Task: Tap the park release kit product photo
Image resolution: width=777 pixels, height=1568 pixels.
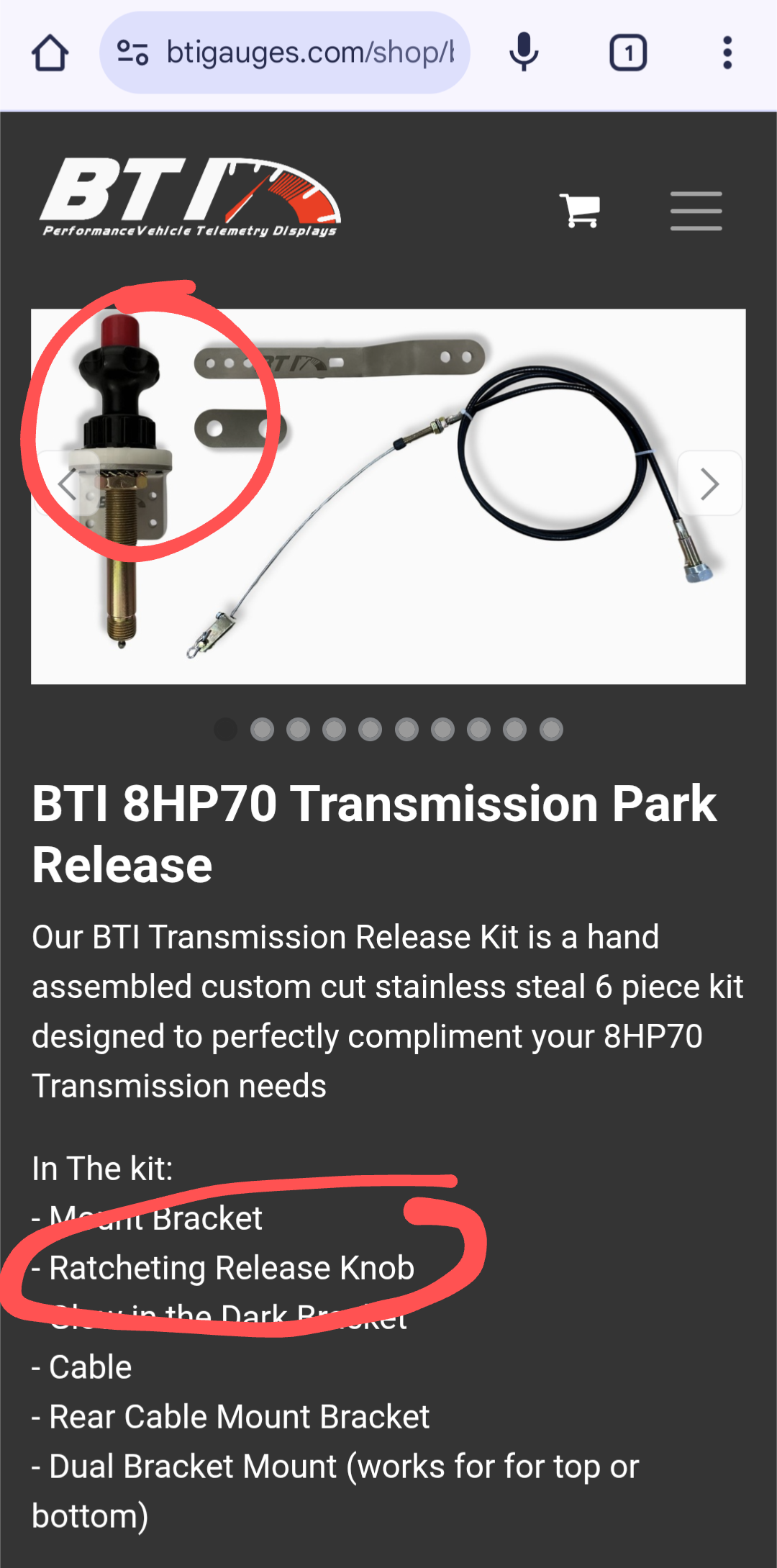Action: pyautogui.click(x=388, y=497)
